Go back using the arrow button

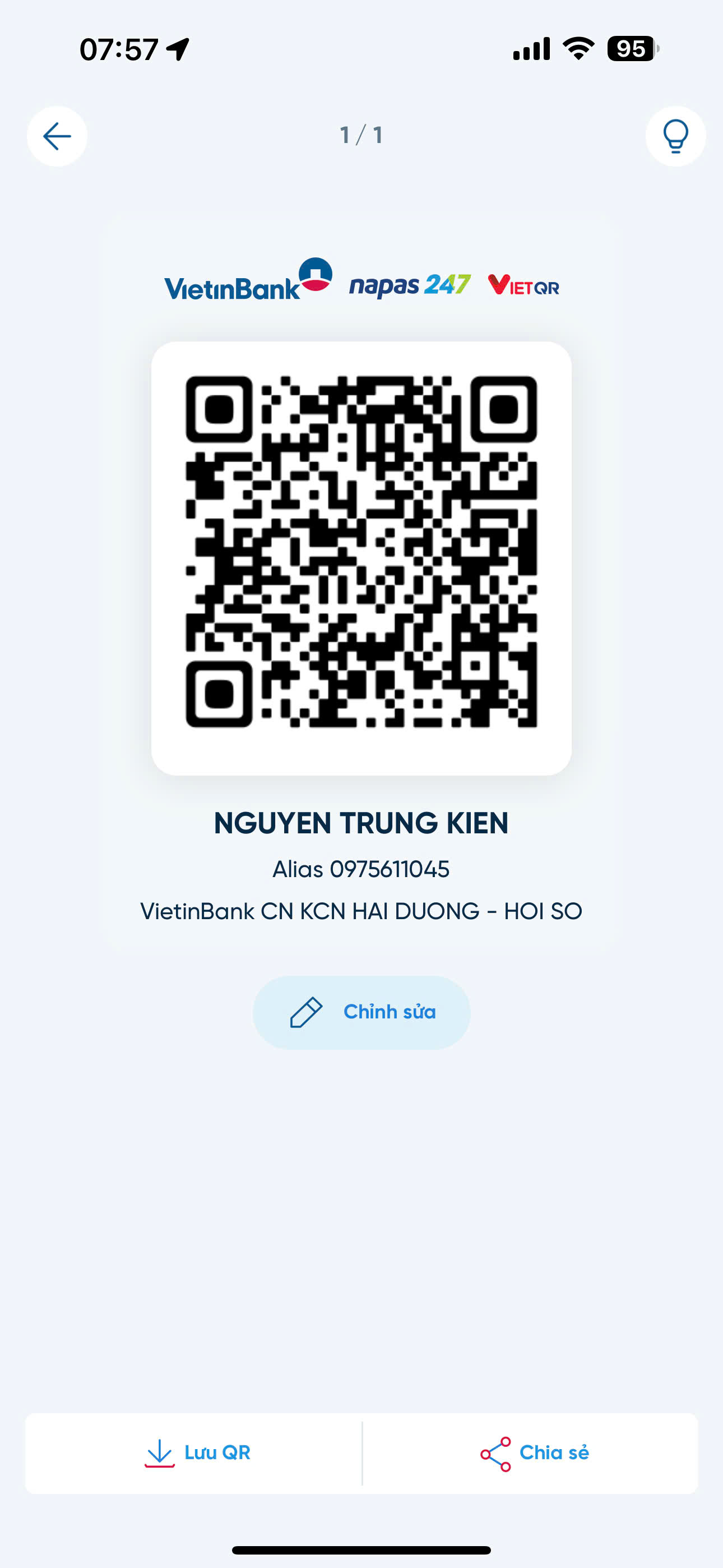tap(57, 136)
